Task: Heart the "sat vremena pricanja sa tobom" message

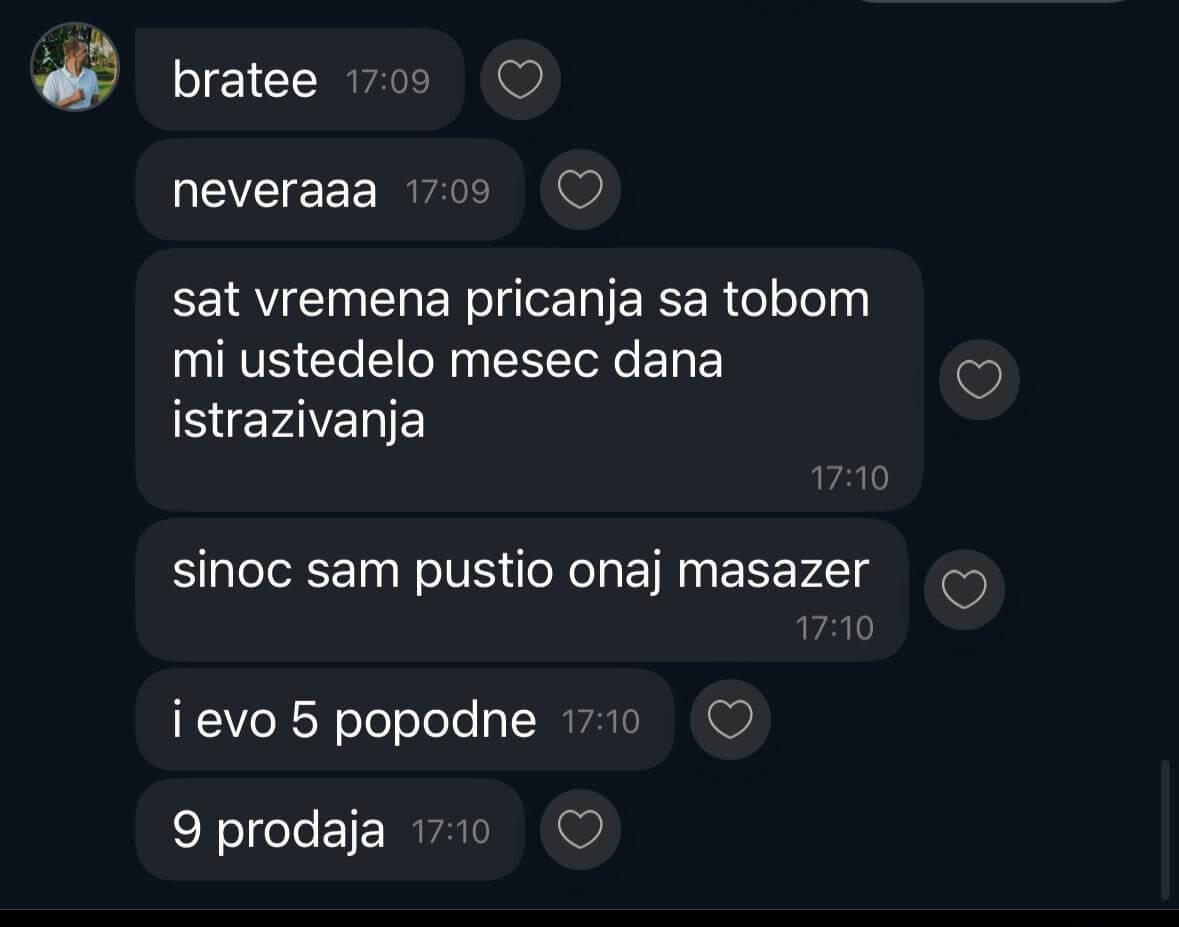Action: point(979,380)
